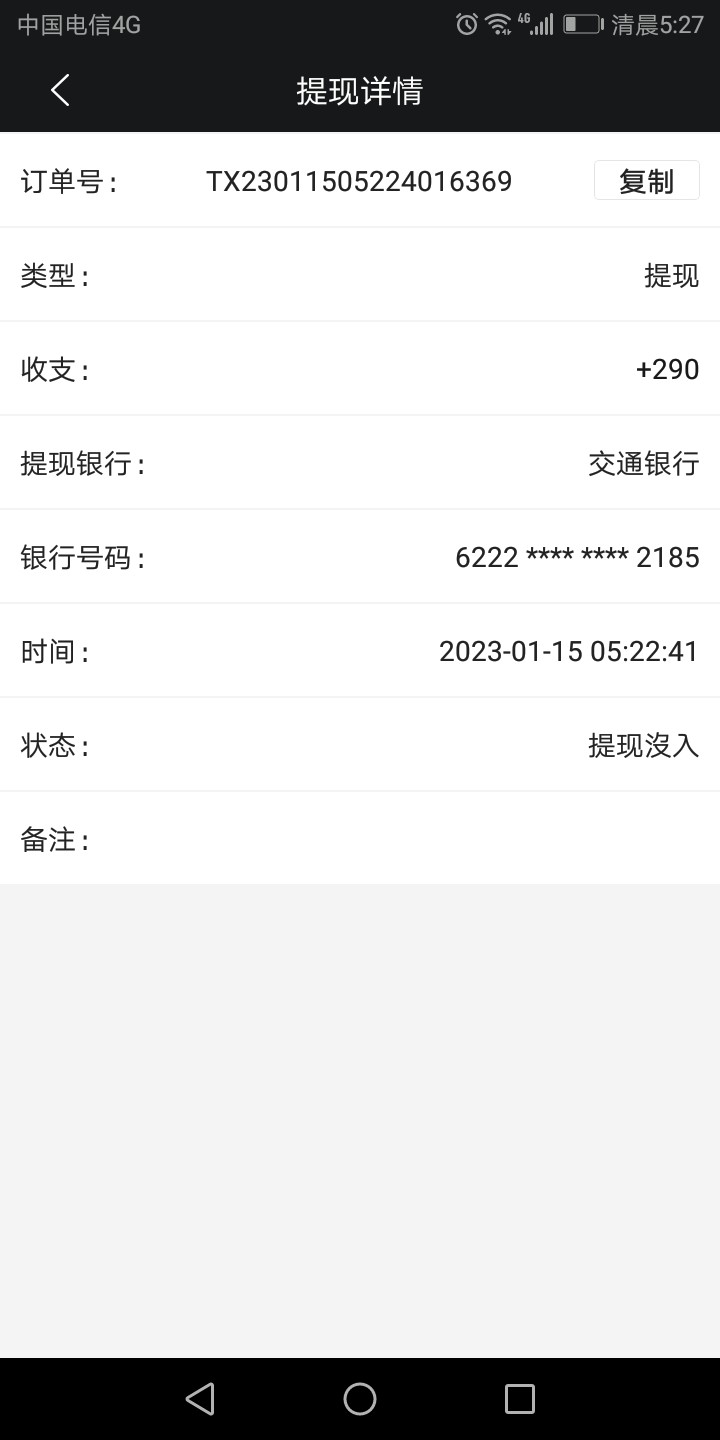This screenshot has height=1440, width=720.
Task: Tap the back arrow to exit withdrawal details
Action: [60, 89]
